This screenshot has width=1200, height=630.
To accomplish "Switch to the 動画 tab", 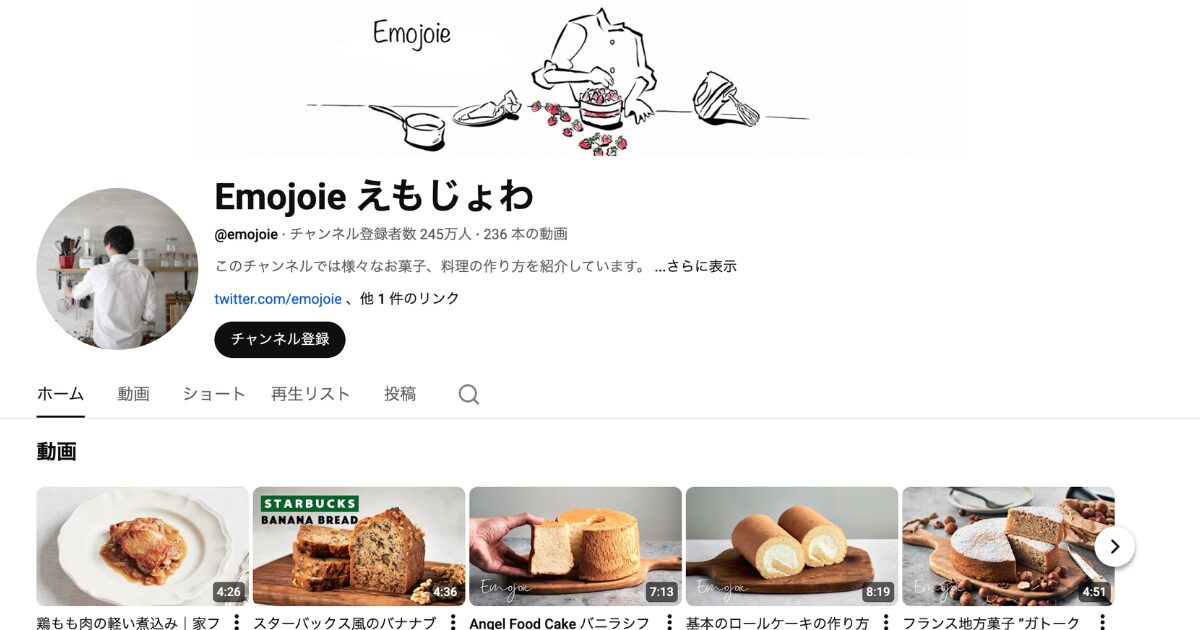I will (133, 394).
